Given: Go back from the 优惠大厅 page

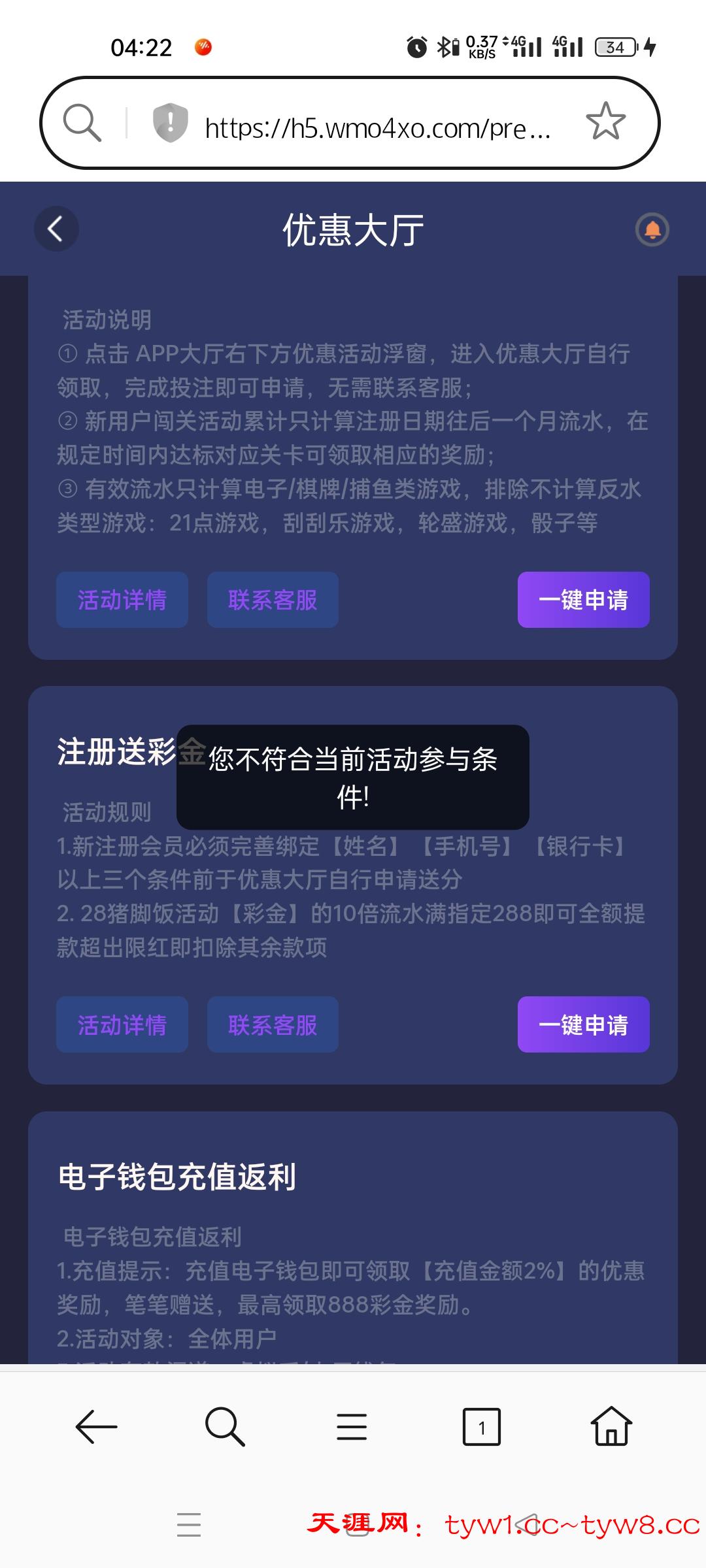Looking at the screenshot, I should [x=56, y=229].
